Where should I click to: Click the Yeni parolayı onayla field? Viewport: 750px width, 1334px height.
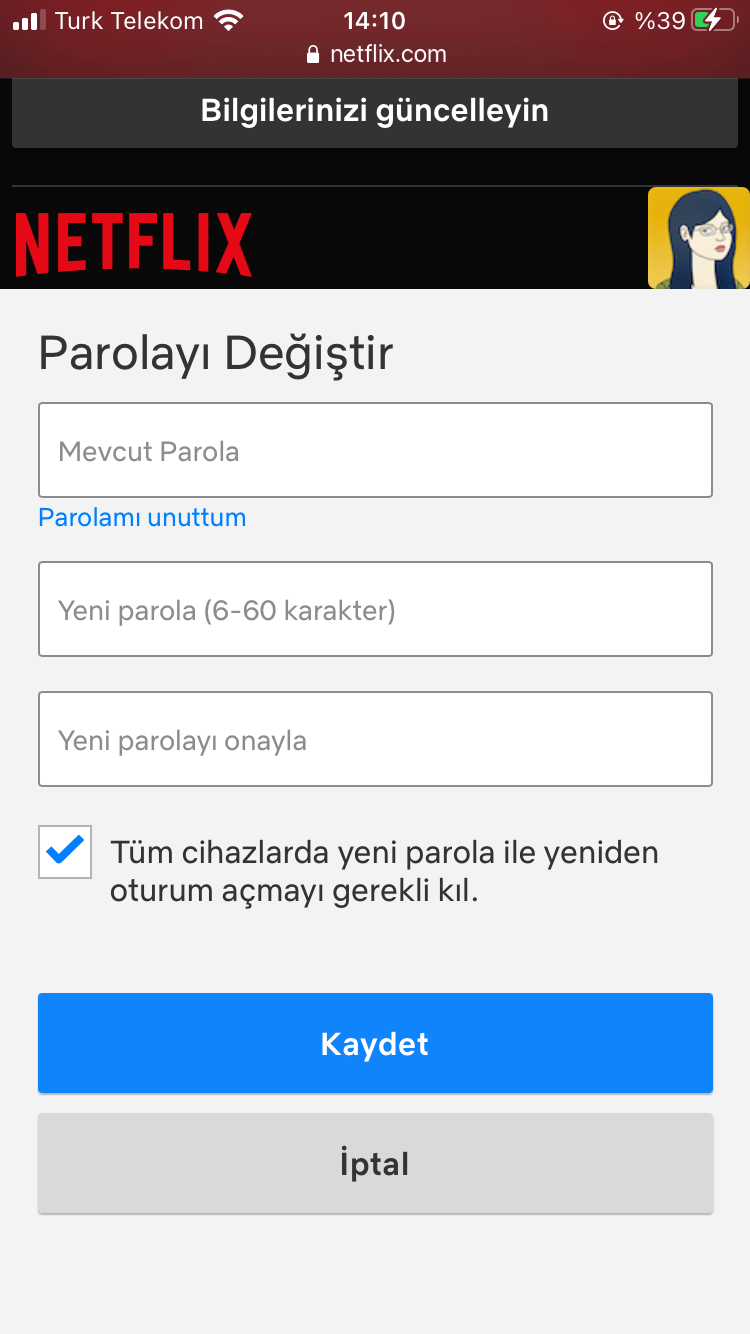click(x=375, y=739)
